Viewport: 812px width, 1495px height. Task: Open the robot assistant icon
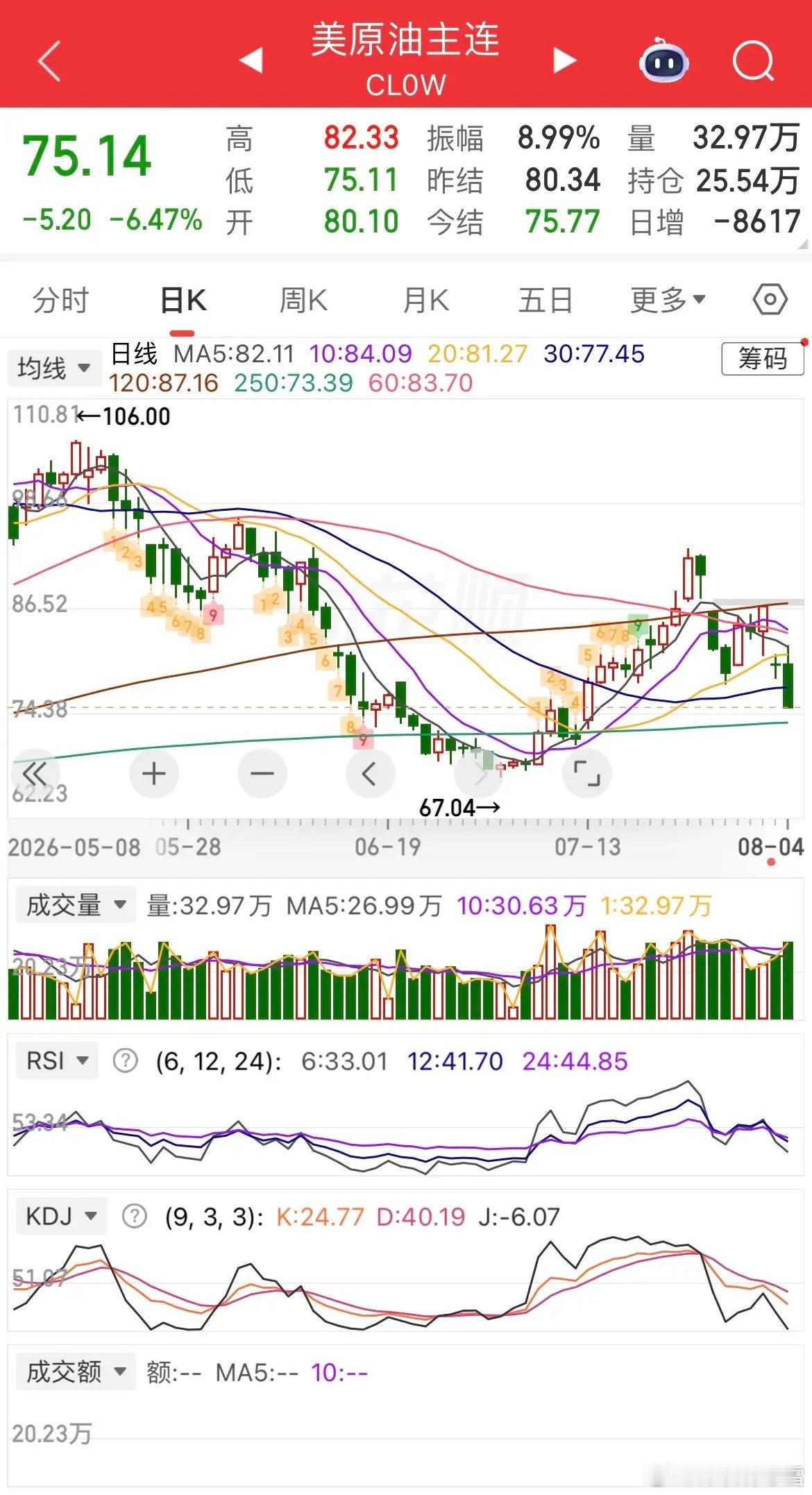click(663, 61)
